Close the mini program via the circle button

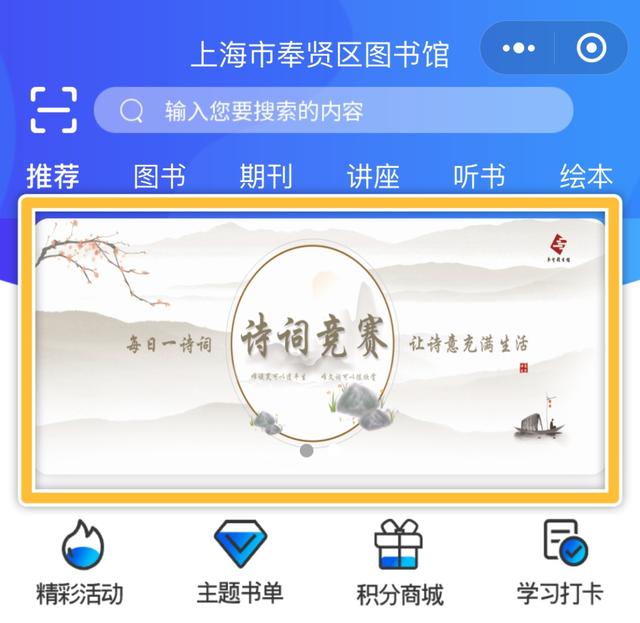[x=591, y=48]
